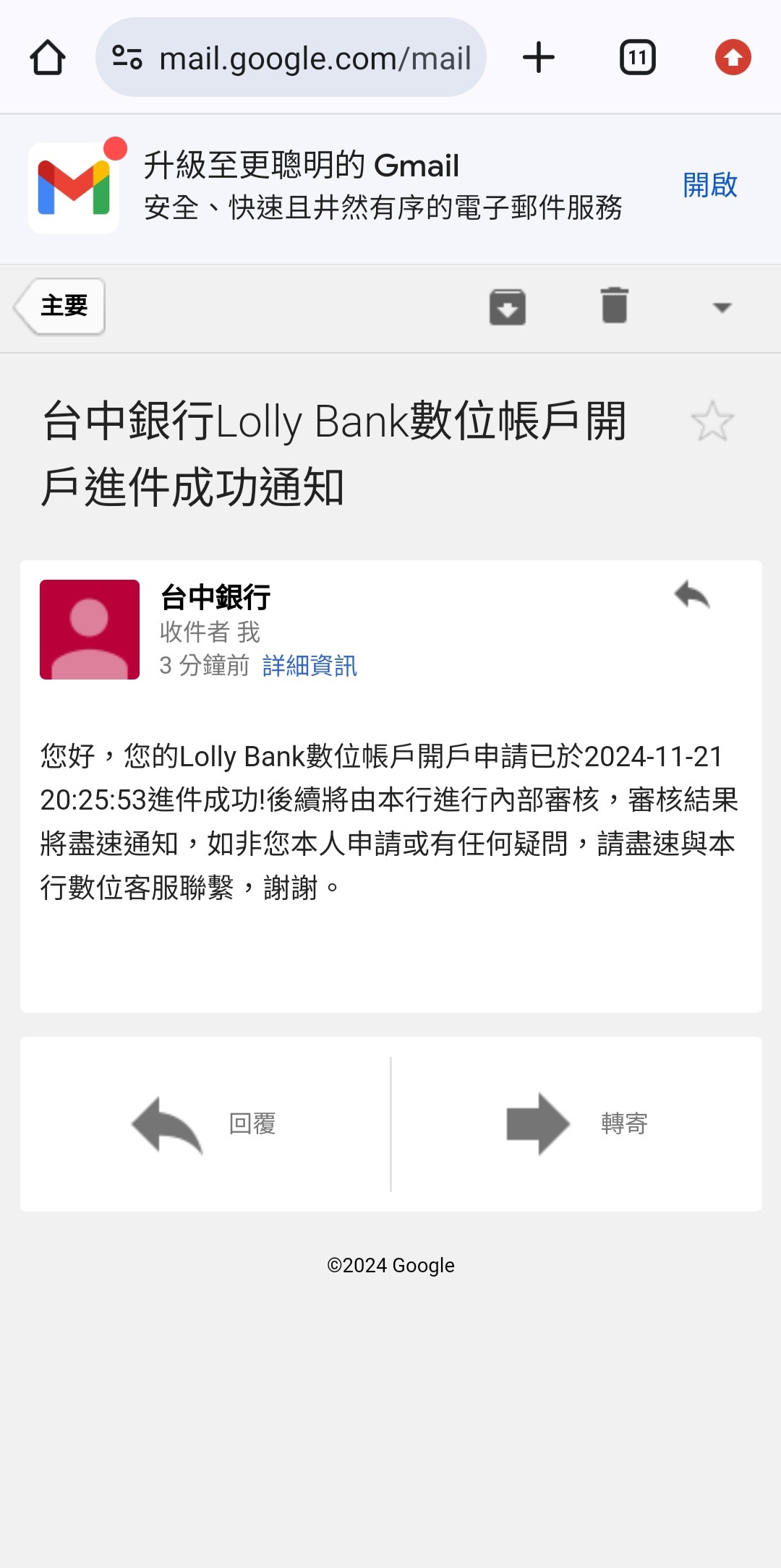
Task: Star the 台中銀行 Lolly Bank email
Action: (712, 421)
